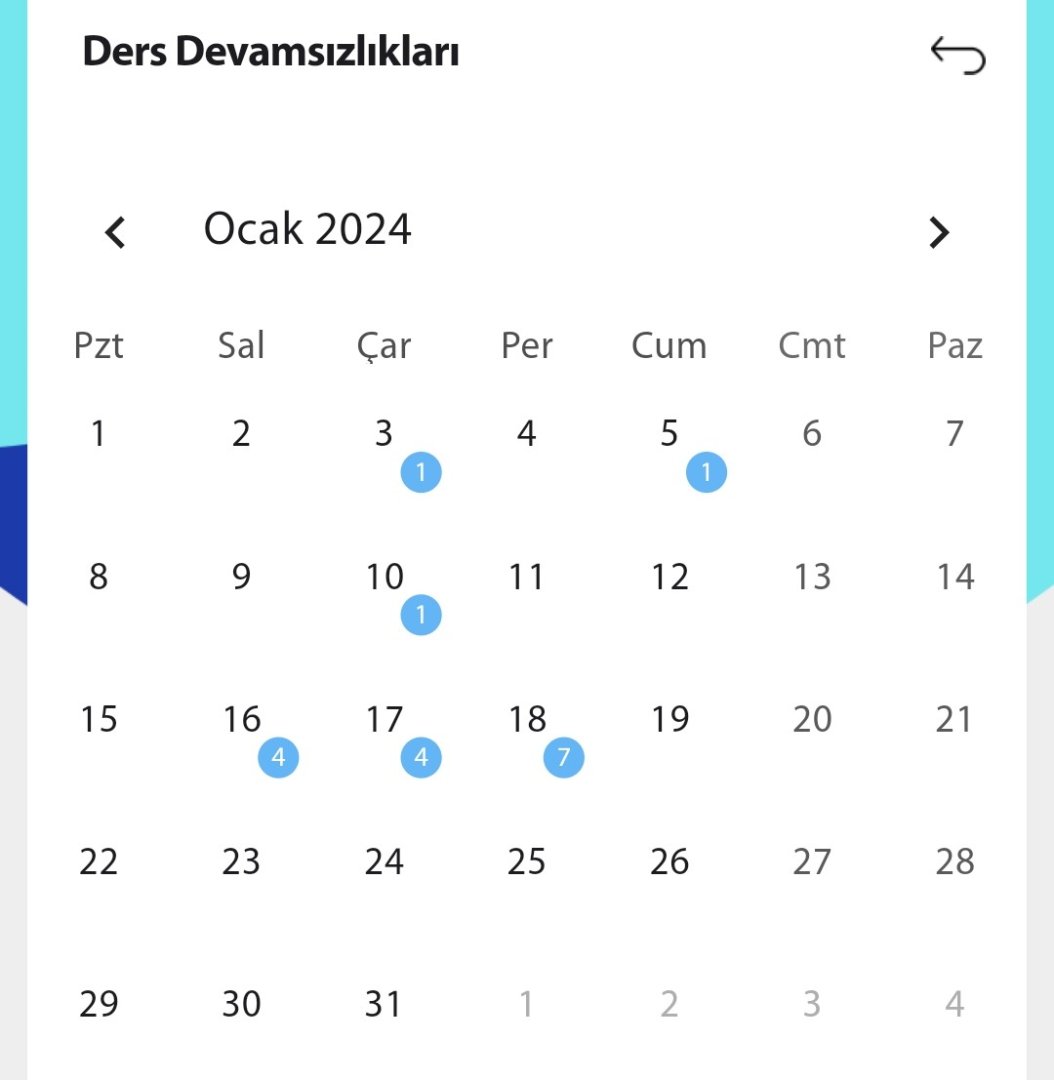Select January 1 on the calendar
This screenshot has height=1080, width=1054.
pyautogui.click(x=98, y=434)
